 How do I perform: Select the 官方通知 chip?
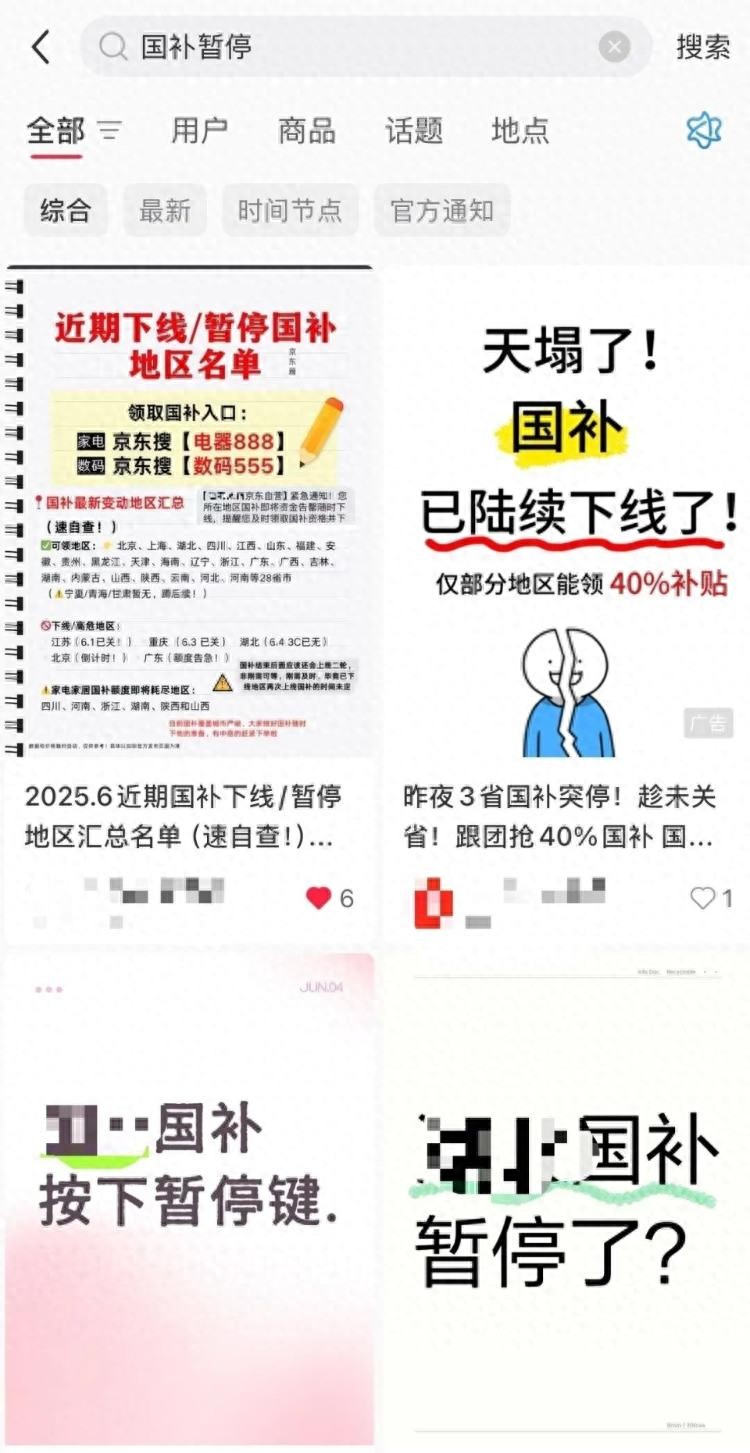(442, 210)
